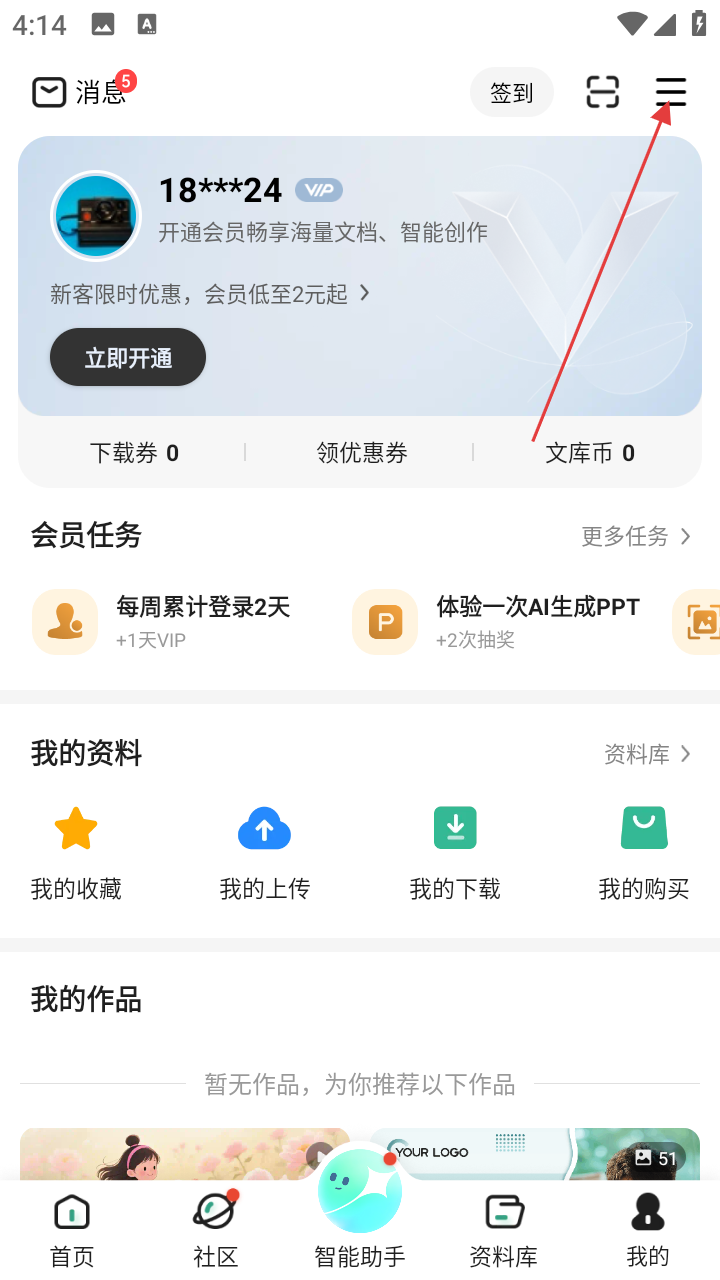Open the hamburger menu
Screen dimensions: 720x1280
click(671, 92)
